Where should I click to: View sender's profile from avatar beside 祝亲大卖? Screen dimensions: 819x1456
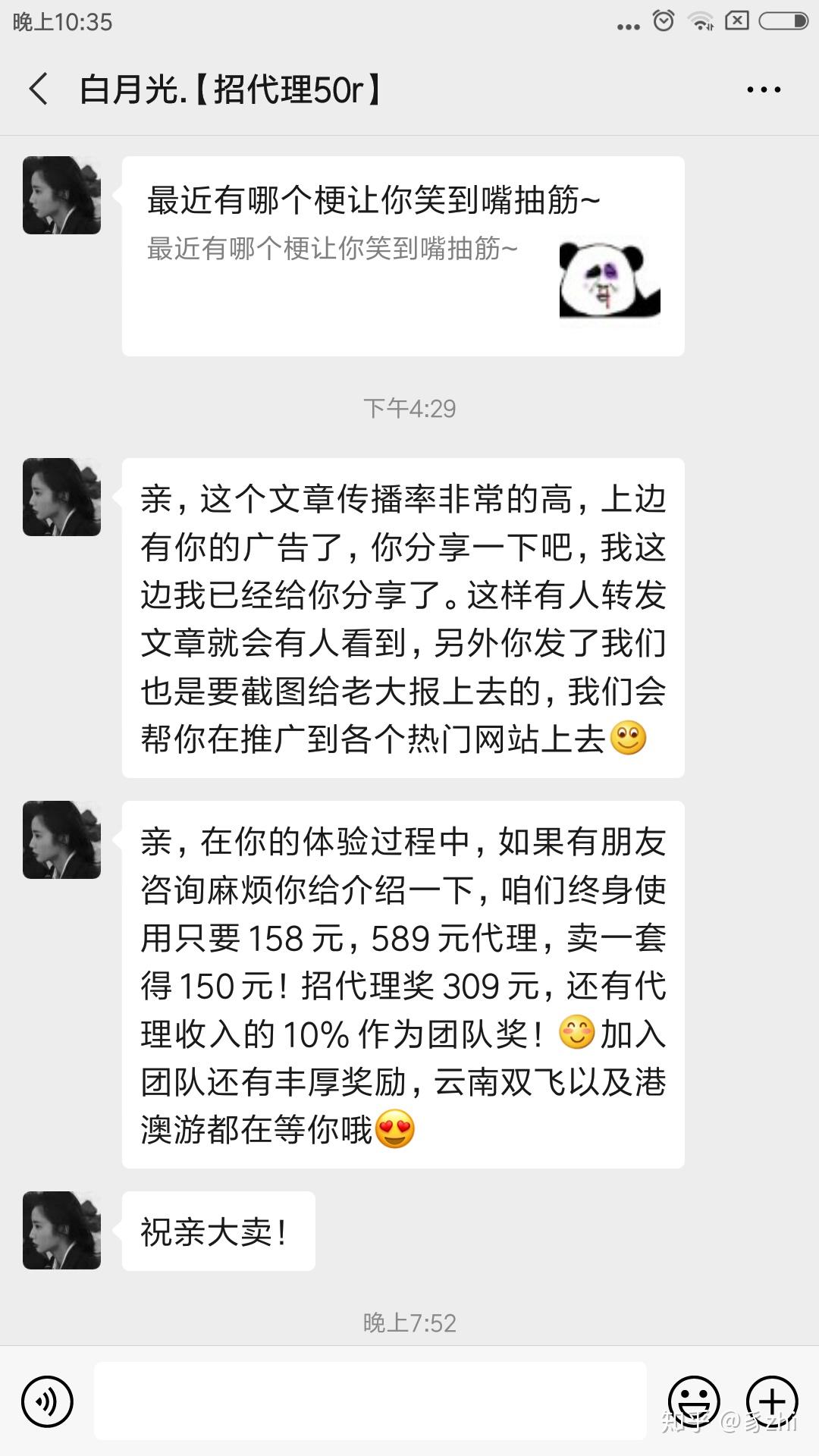click(x=61, y=1230)
